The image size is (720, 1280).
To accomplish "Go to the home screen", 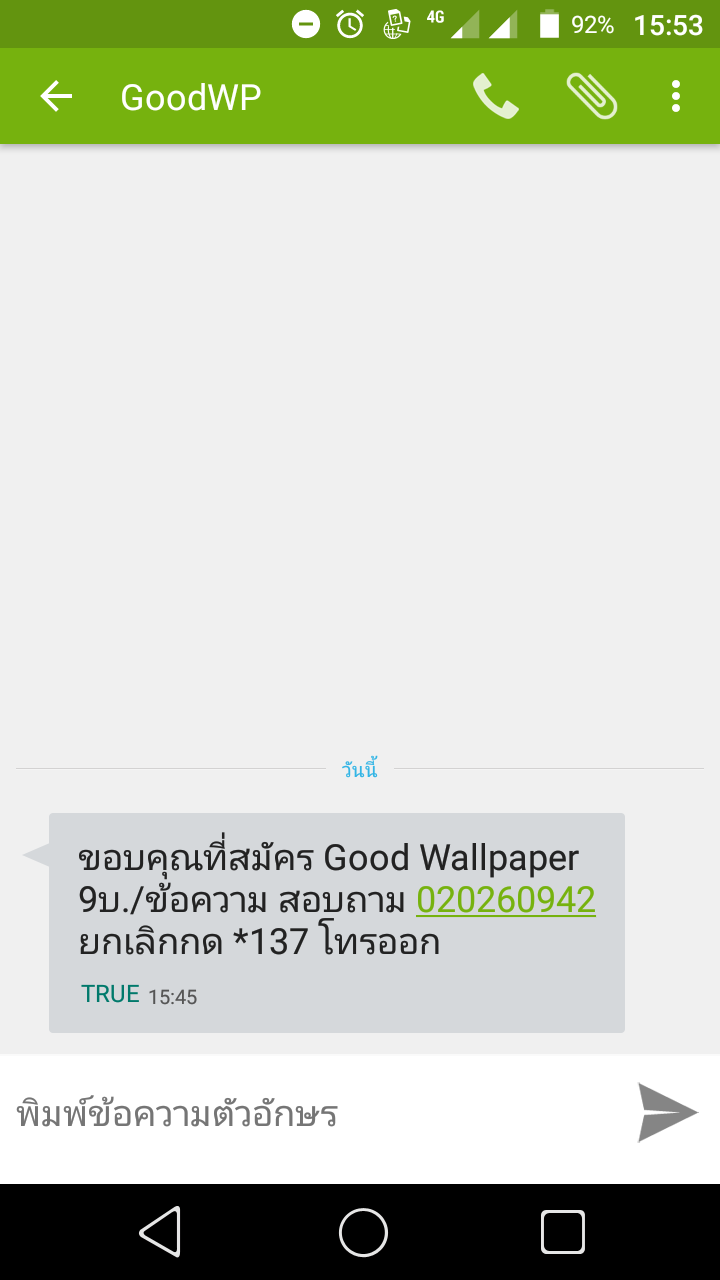I will pyautogui.click(x=363, y=1232).
